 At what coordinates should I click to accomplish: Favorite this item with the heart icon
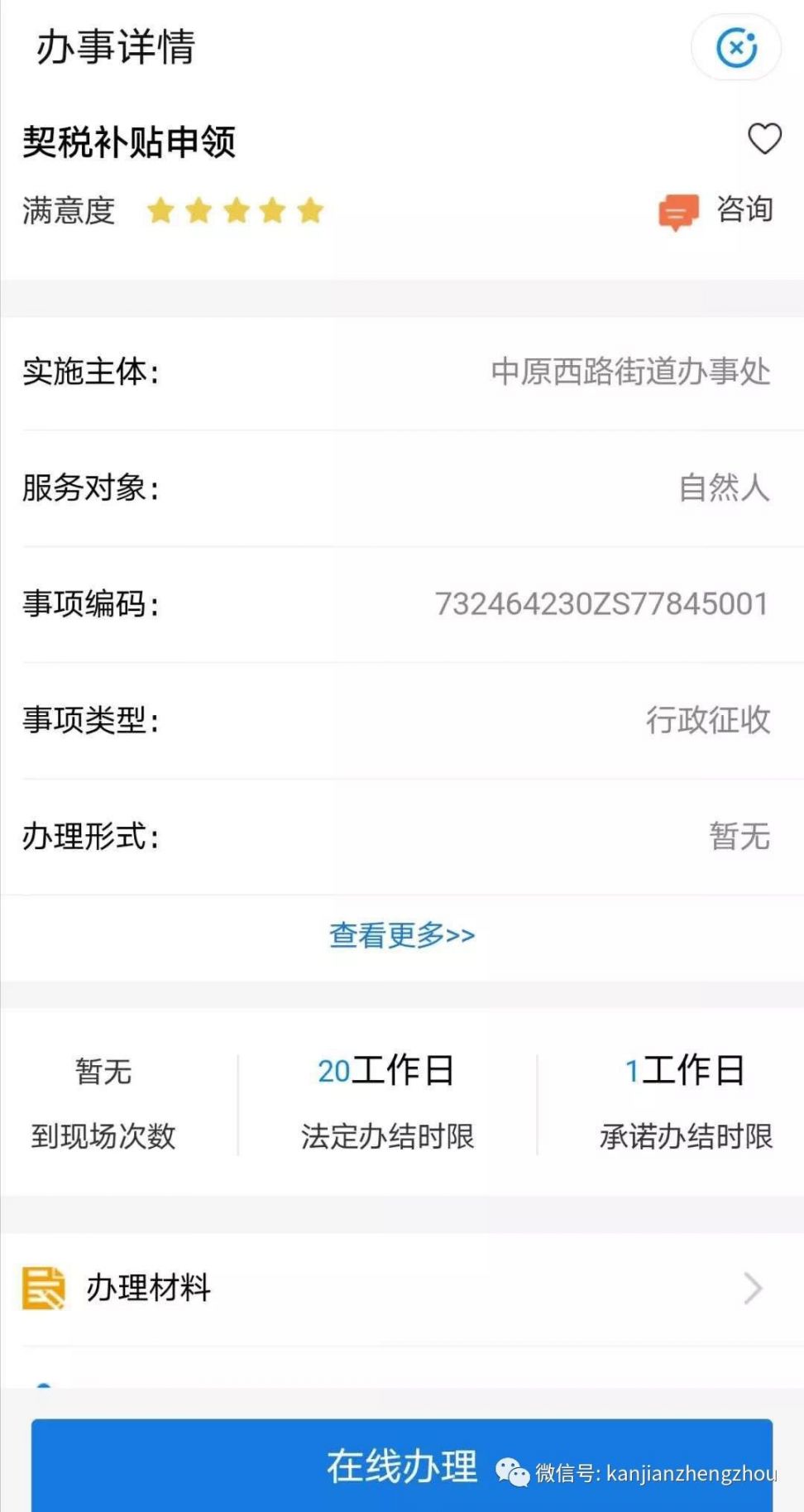[764, 138]
